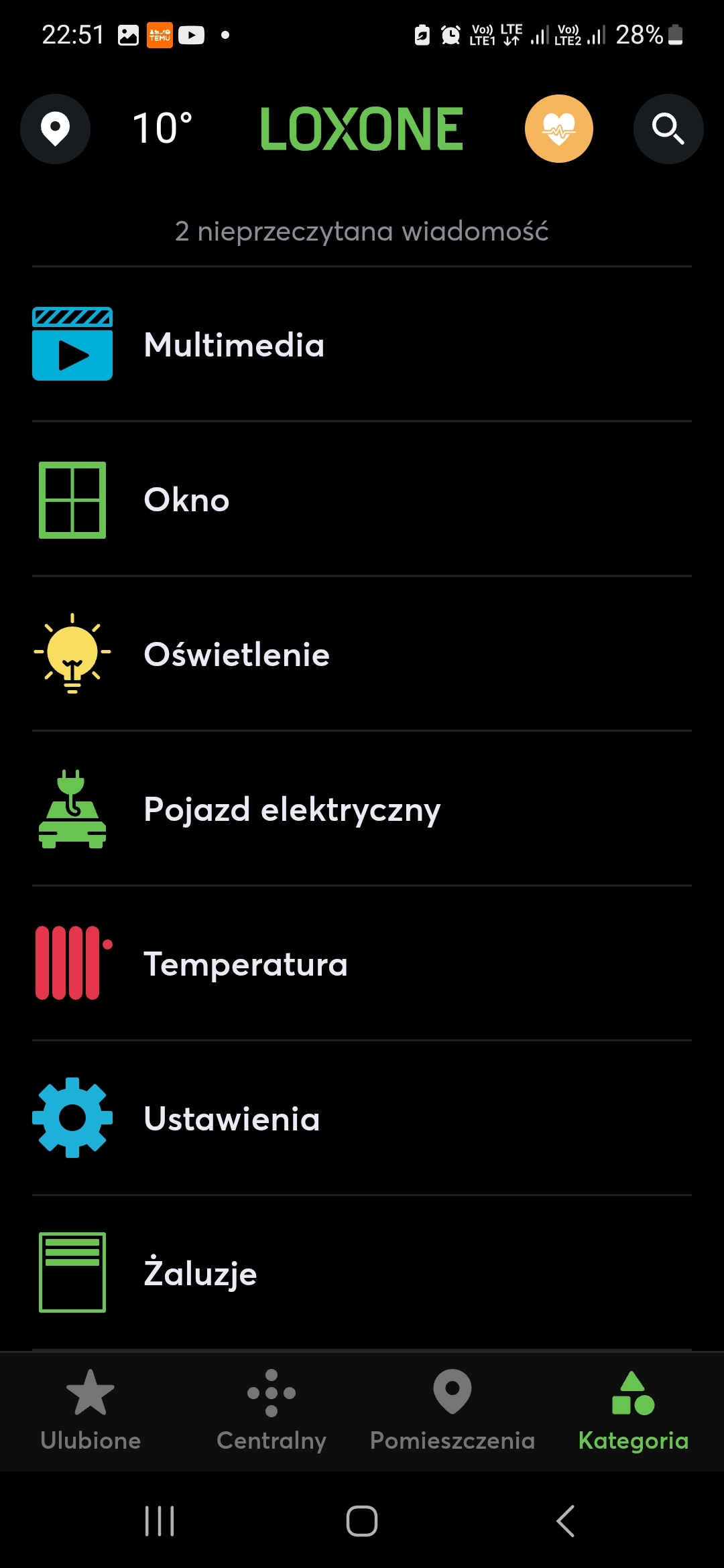724x1568 pixels.
Task: Open the orange system status heart icon
Action: pyautogui.click(x=559, y=129)
